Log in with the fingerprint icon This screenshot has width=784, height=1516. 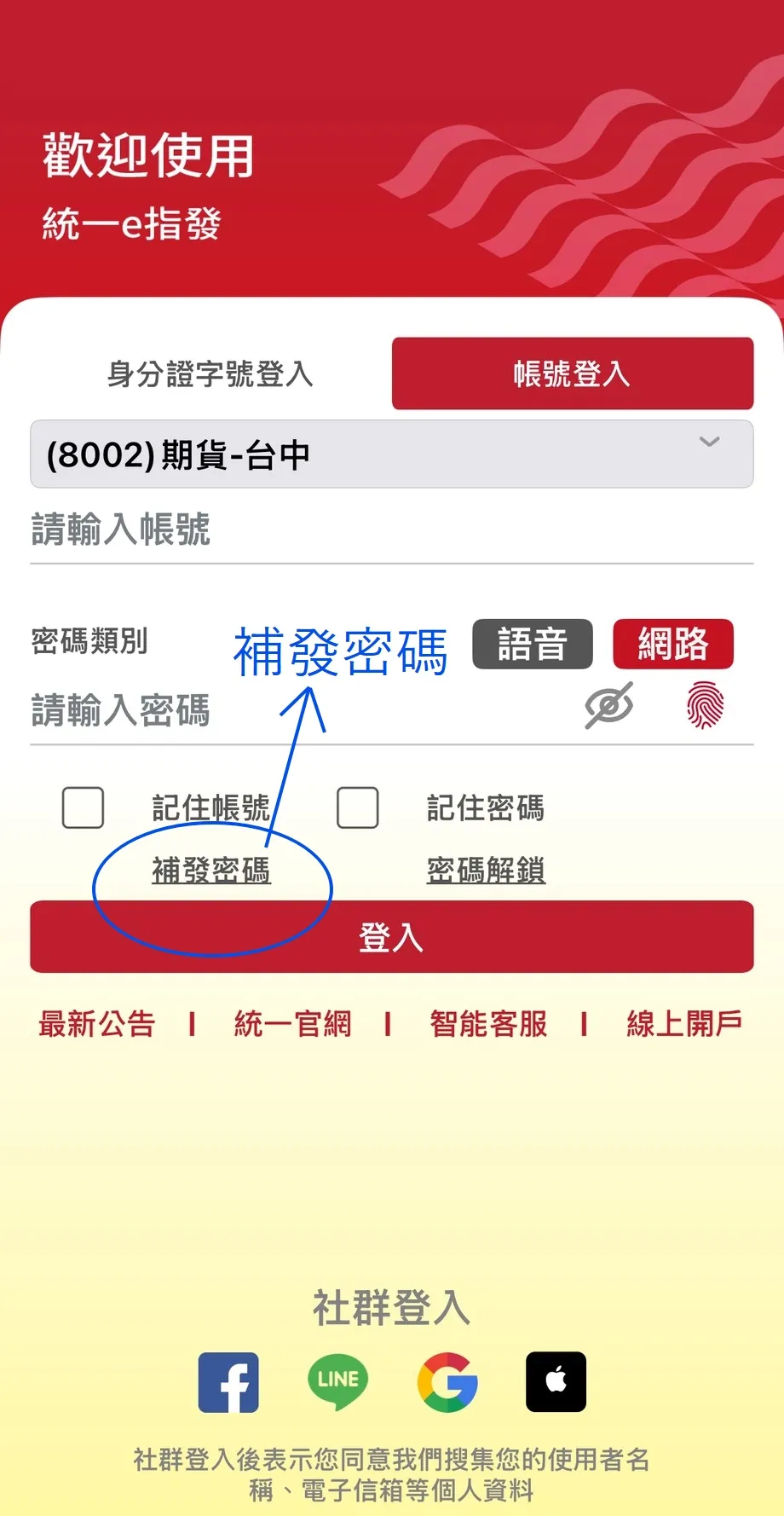(705, 706)
